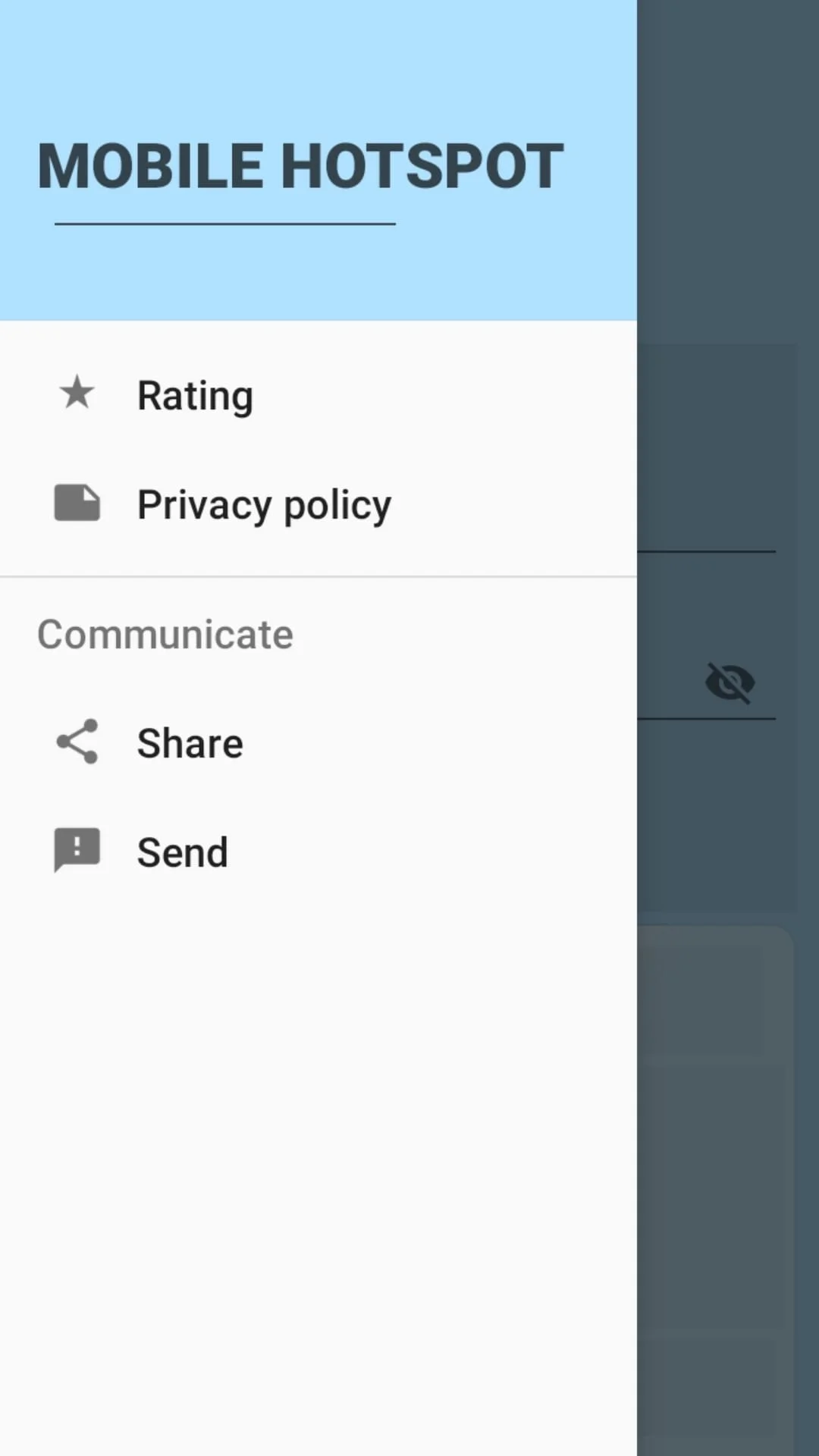The image size is (819, 1456).
Task: Open the drawer item under MOBILE HOTSPOT heading
Action: [195, 394]
